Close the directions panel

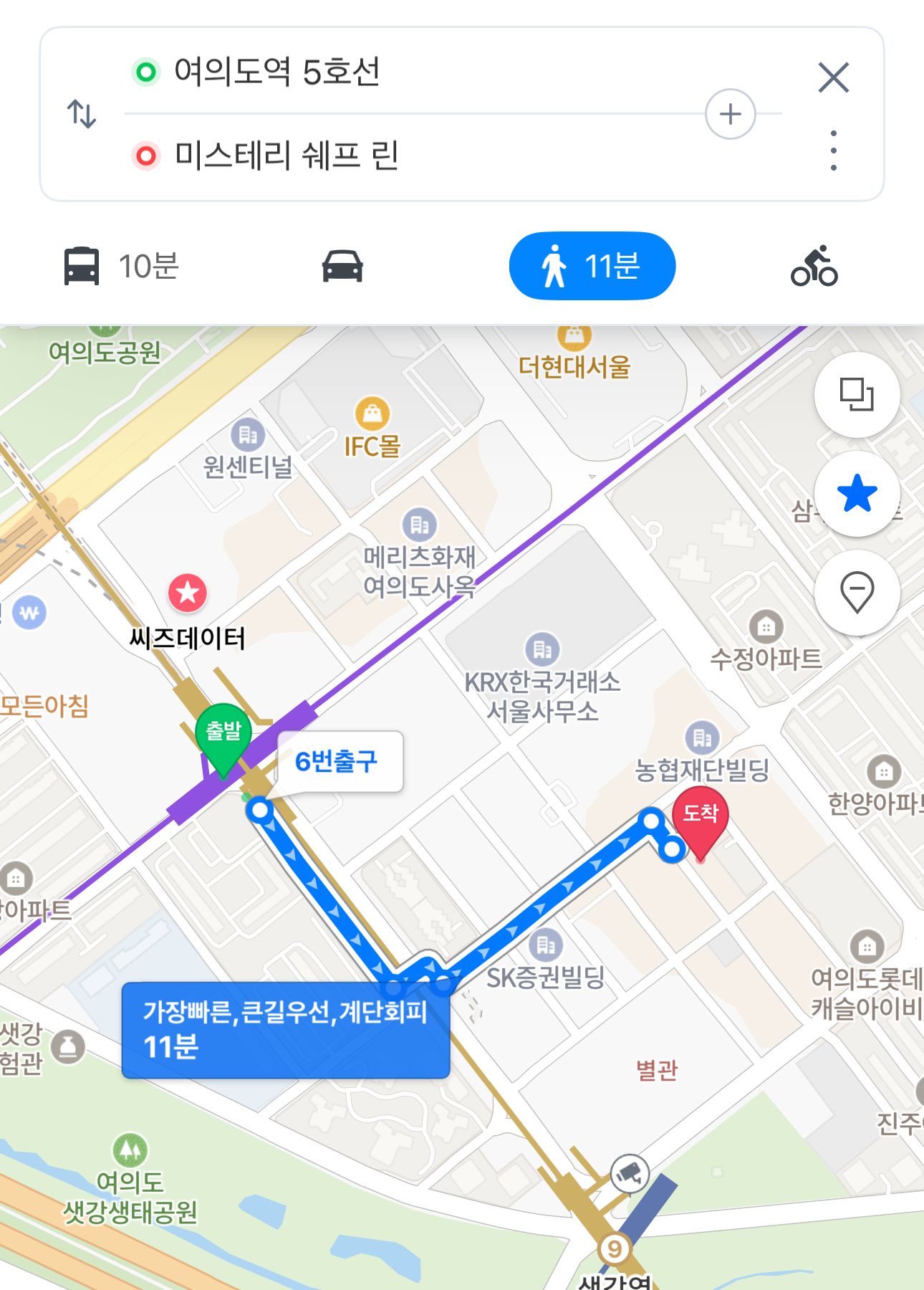(833, 77)
